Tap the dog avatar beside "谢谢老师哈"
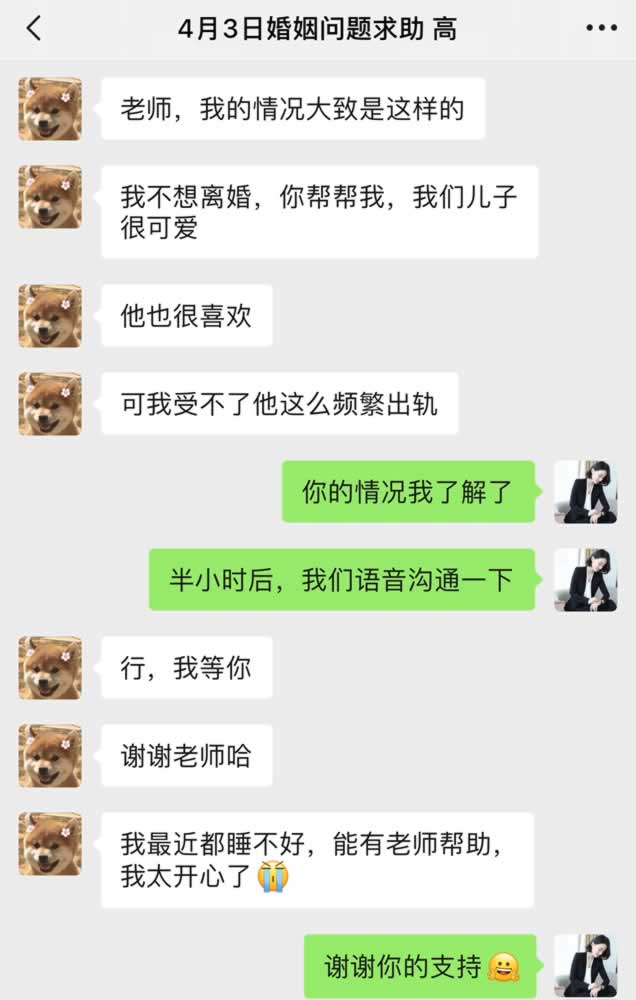This screenshot has height=1000, width=636. point(50,756)
